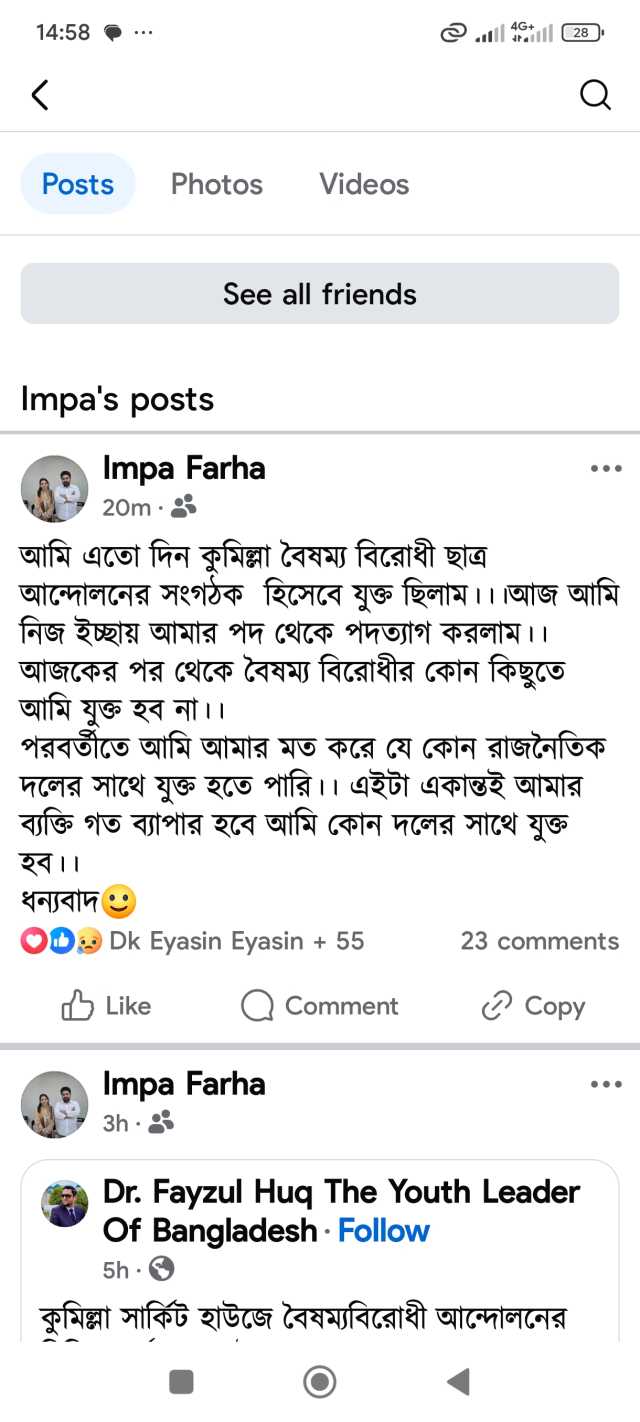Viewport: 640px width, 1422px height.
Task: Open options menu on the 20m post
Action: (606, 468)
